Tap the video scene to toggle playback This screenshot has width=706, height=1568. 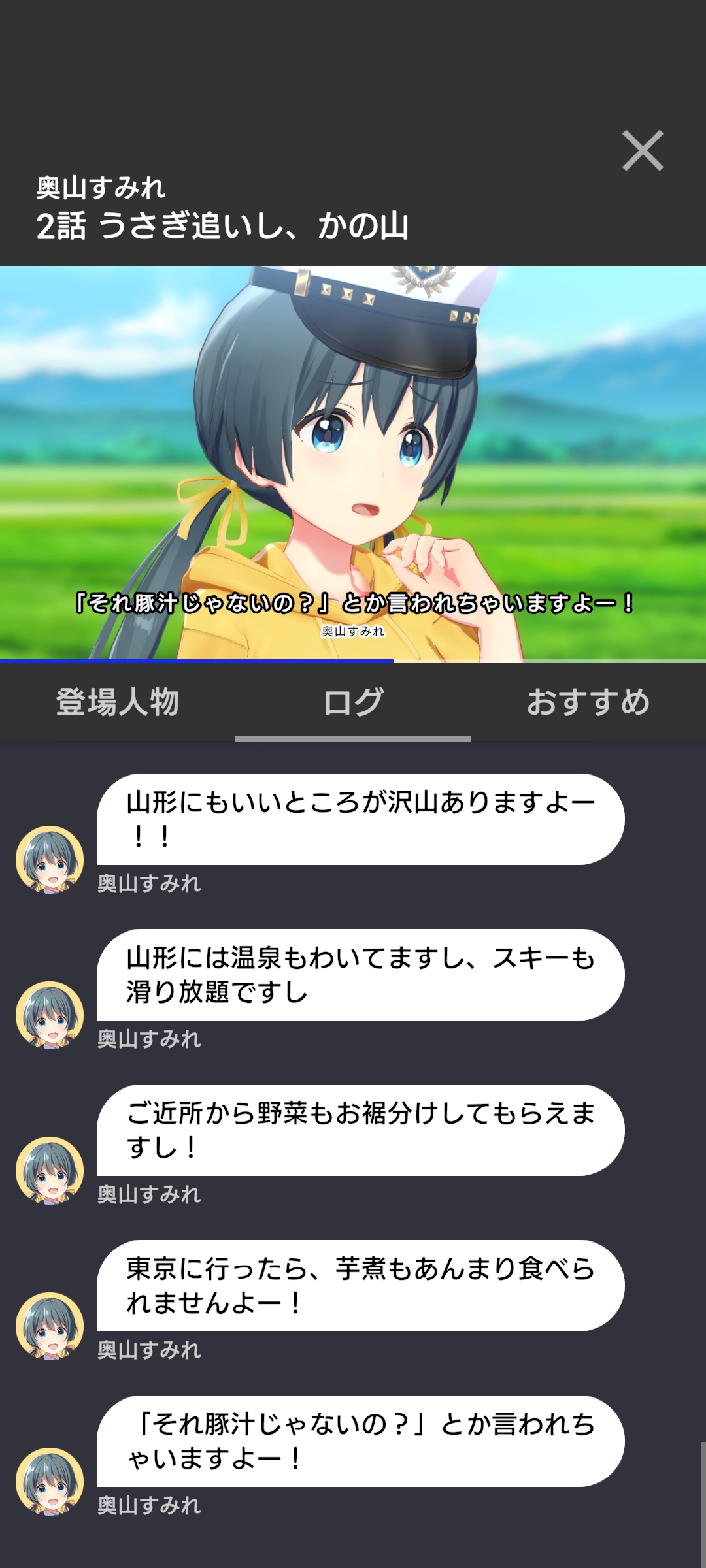(353, 457)
